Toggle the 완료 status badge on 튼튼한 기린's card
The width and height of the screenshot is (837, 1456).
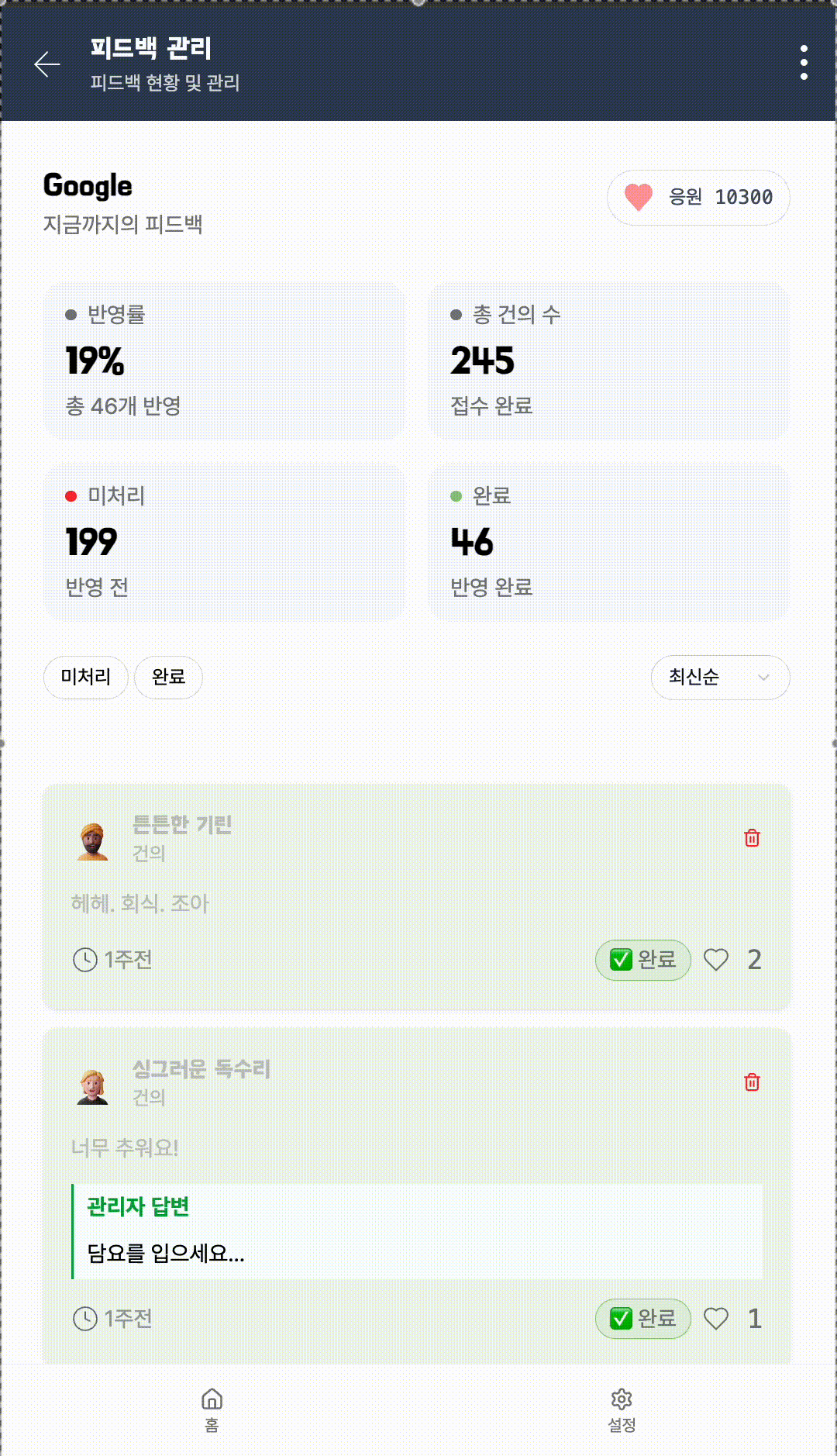[642, 960]
